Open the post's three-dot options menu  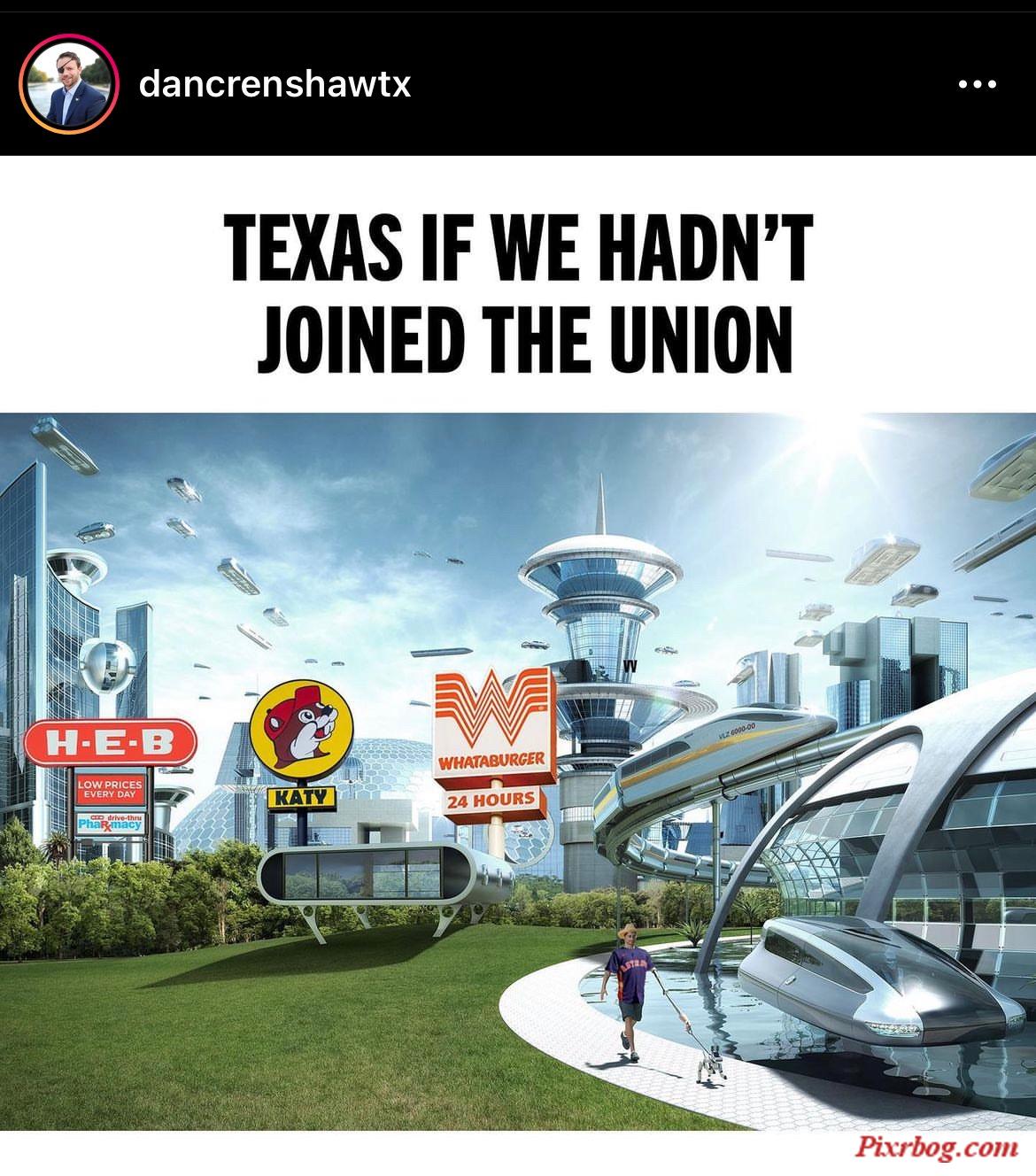coord(977,85)
